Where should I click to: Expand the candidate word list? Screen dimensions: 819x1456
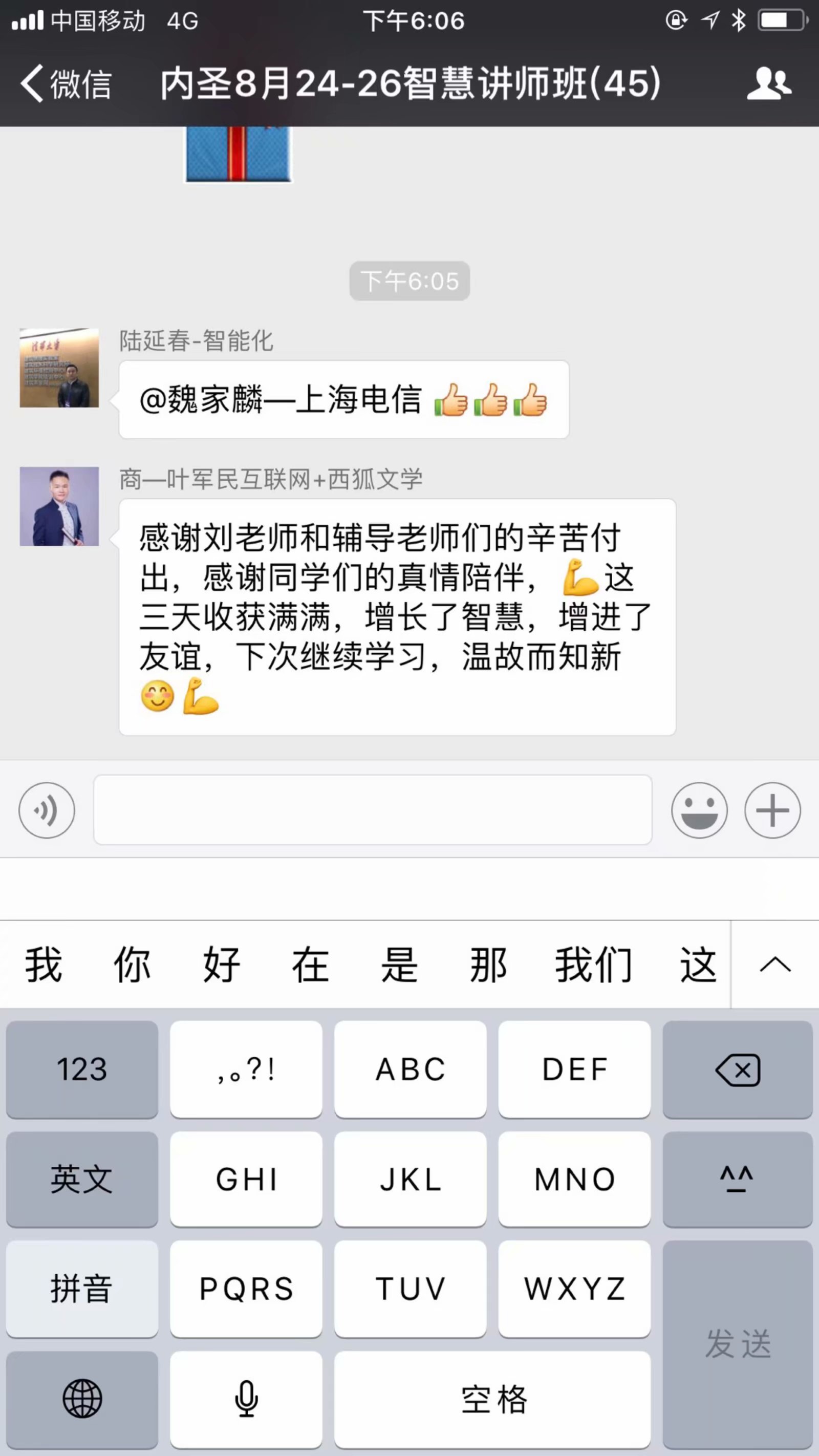coord(775,965)
